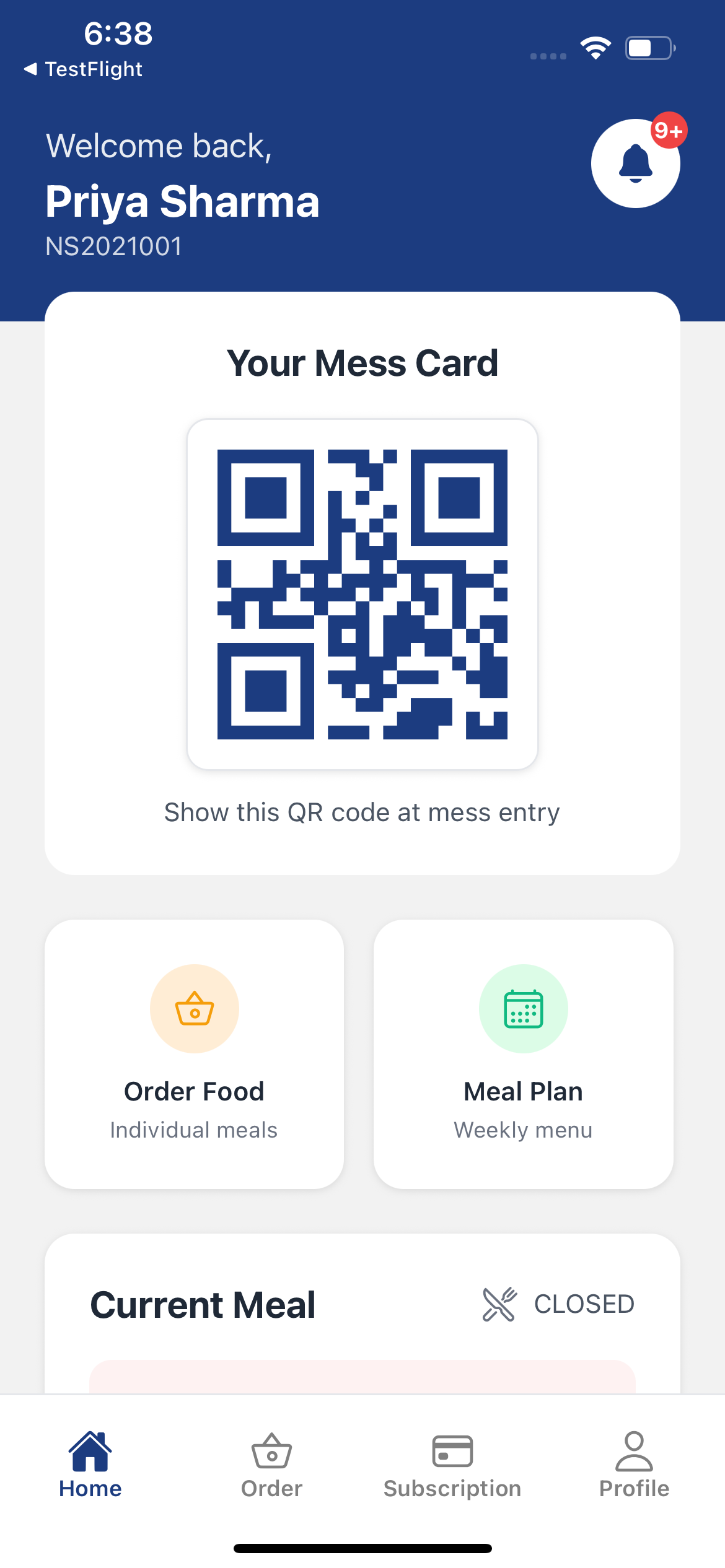Image resolution: width=725 pixels, height=1568 pixels.
Task: Go to the Profile tab
Action: click(x=634, y=1465)
